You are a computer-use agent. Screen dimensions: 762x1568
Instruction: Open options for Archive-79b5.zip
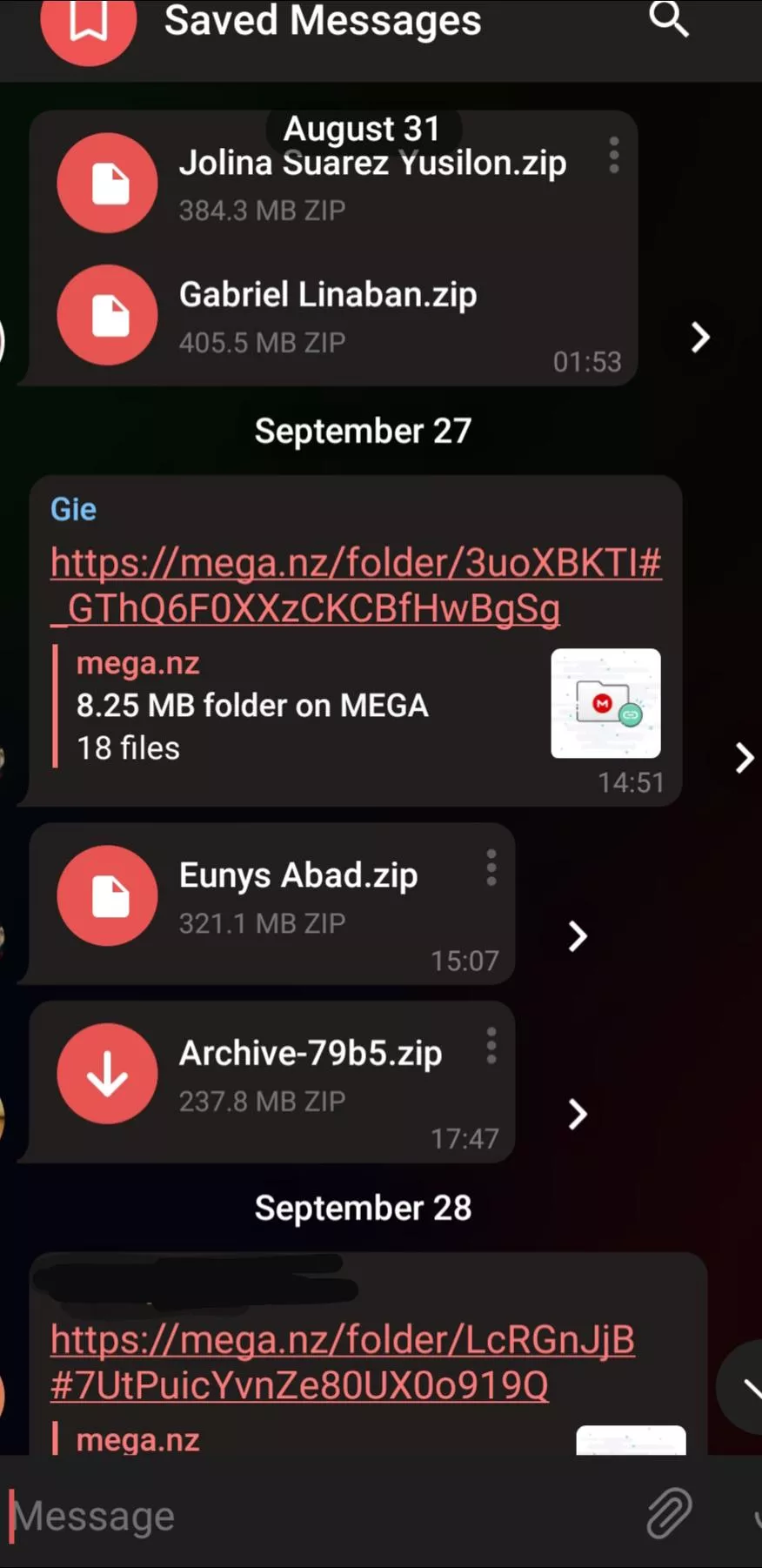click(x=491, y=1046)
